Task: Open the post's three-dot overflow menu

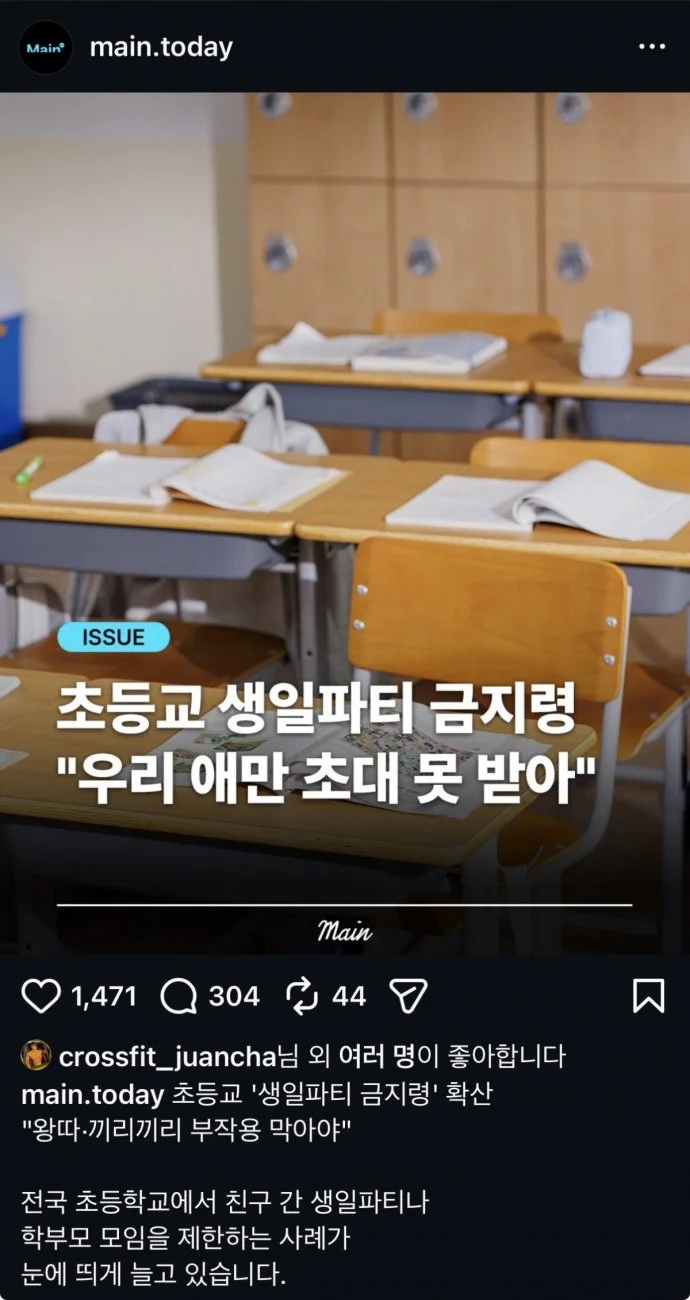Action: click(651, 47)
